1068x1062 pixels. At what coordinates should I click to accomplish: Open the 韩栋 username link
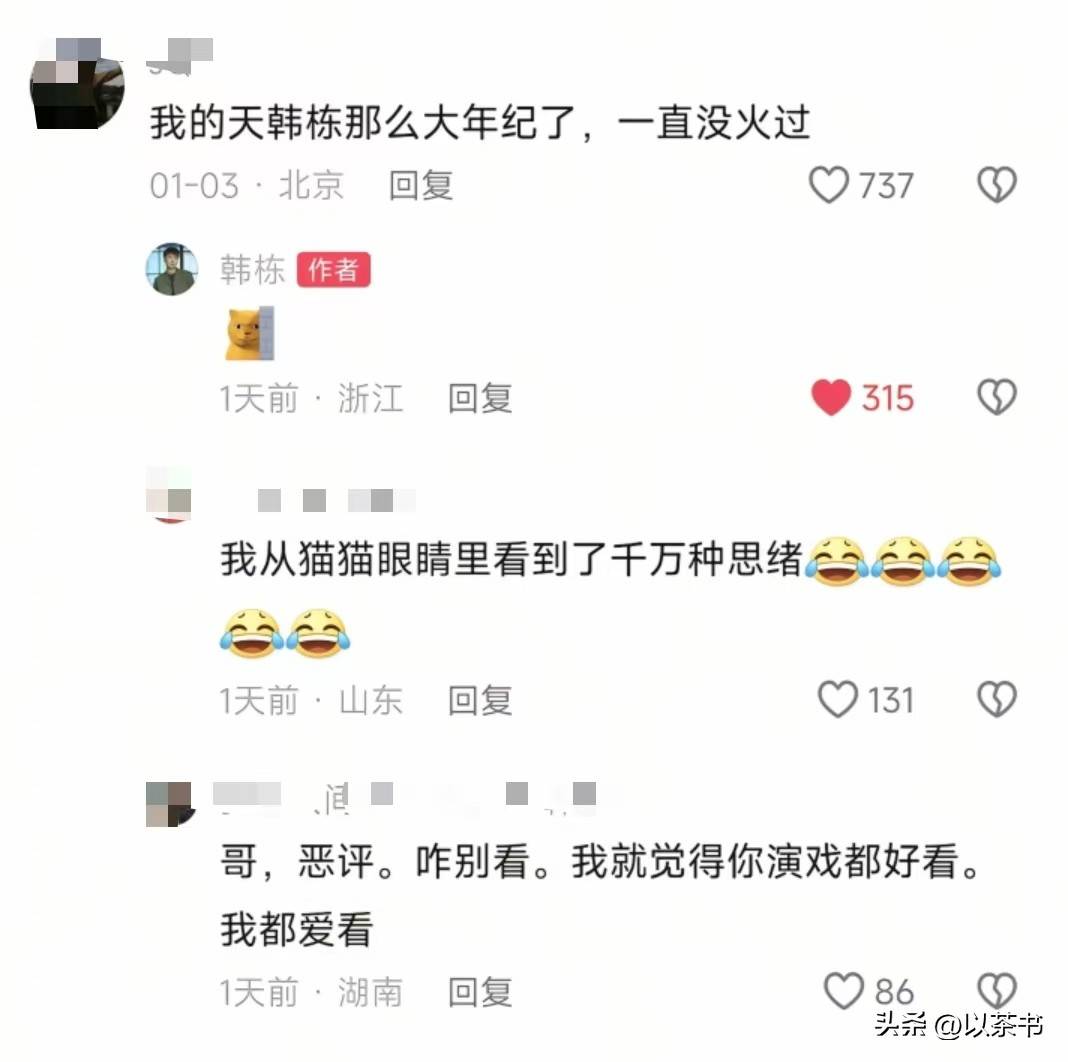tap(252, 269)
